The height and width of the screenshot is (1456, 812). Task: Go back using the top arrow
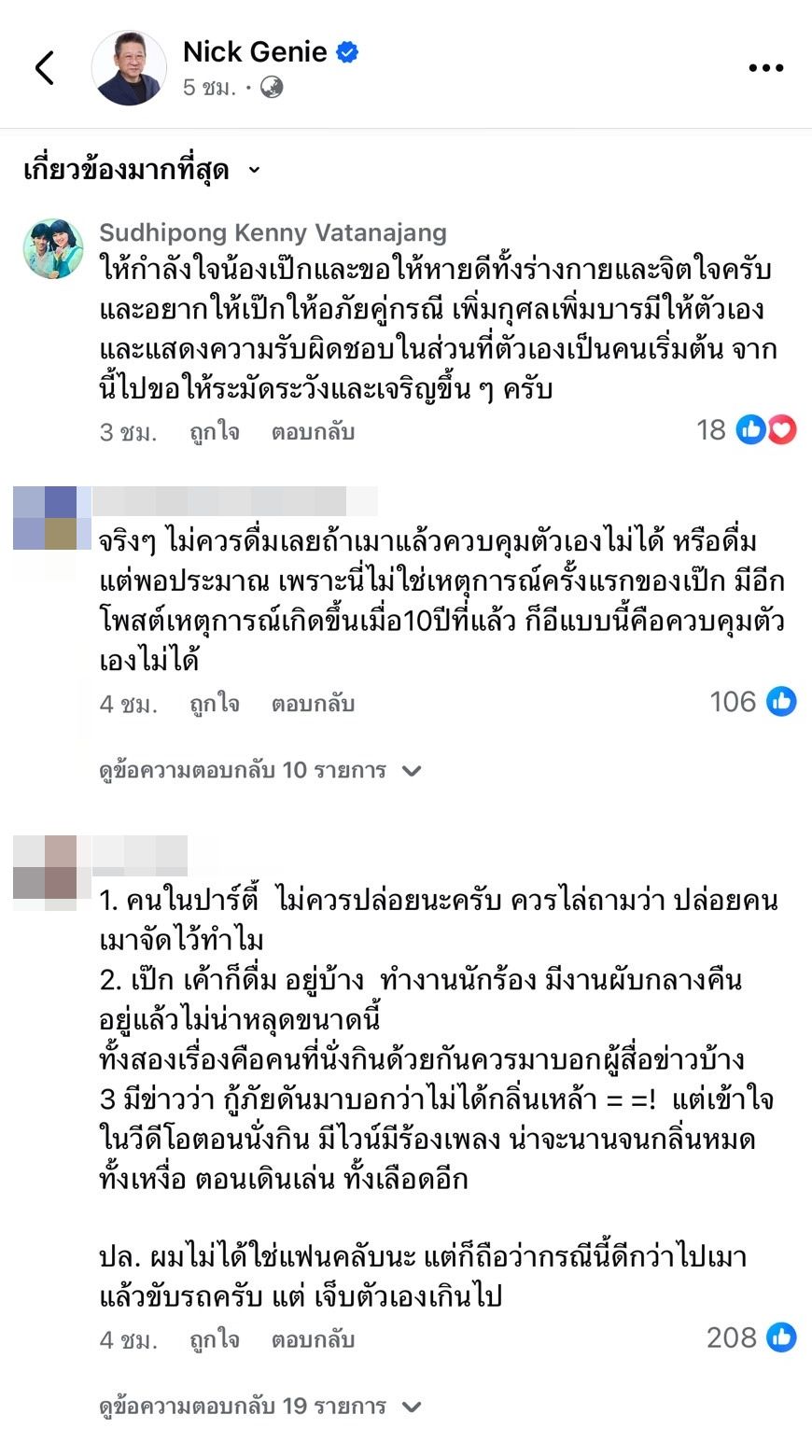44,68
